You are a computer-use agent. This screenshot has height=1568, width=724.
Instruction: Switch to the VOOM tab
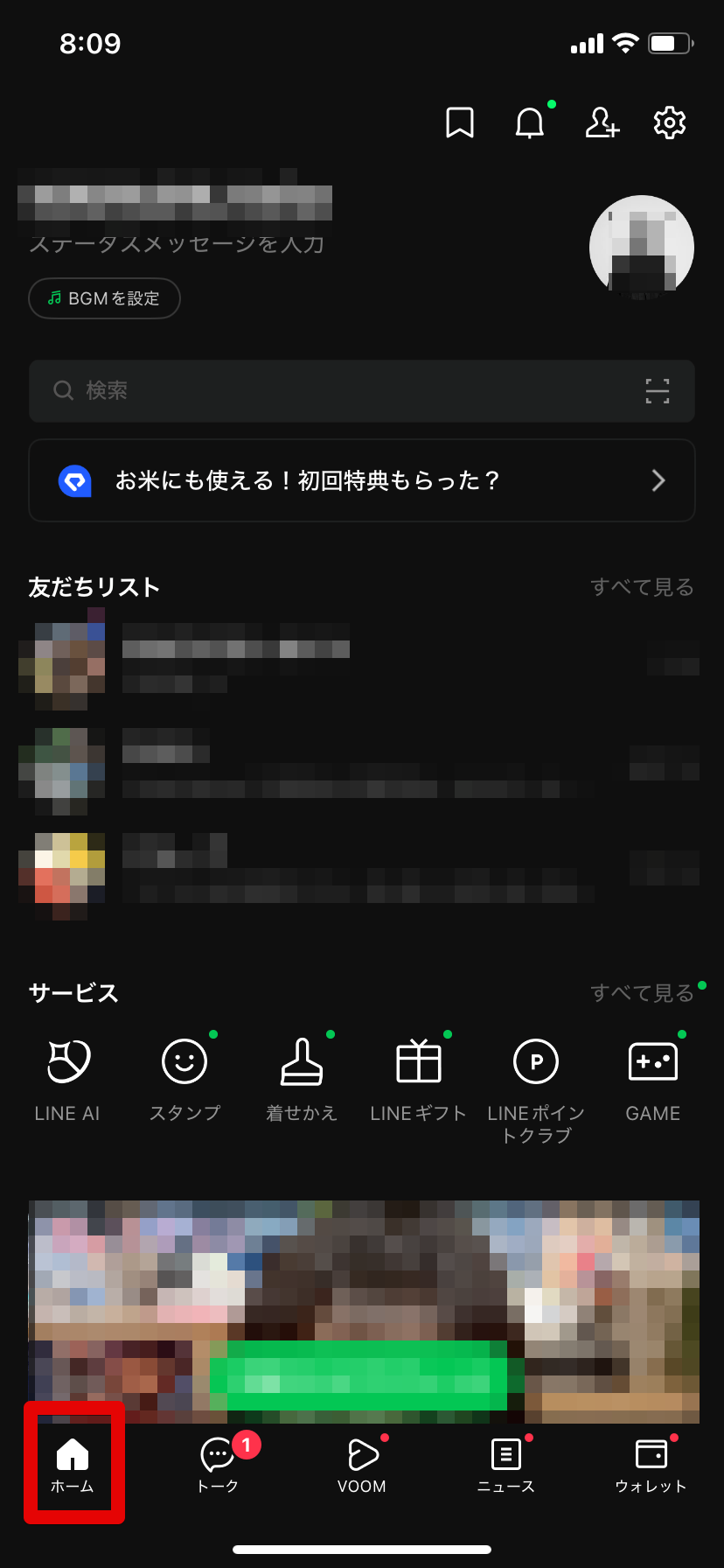point(362,1466)
